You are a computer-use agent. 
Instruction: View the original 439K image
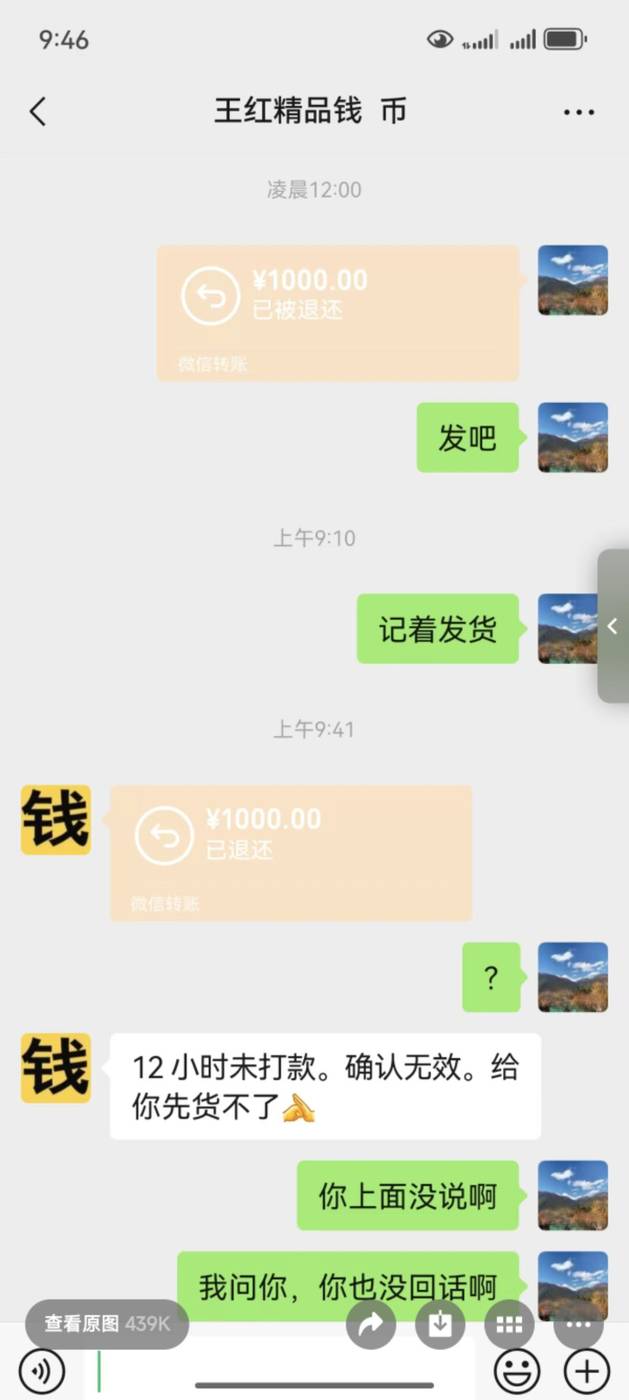(x=107, y=1323)
